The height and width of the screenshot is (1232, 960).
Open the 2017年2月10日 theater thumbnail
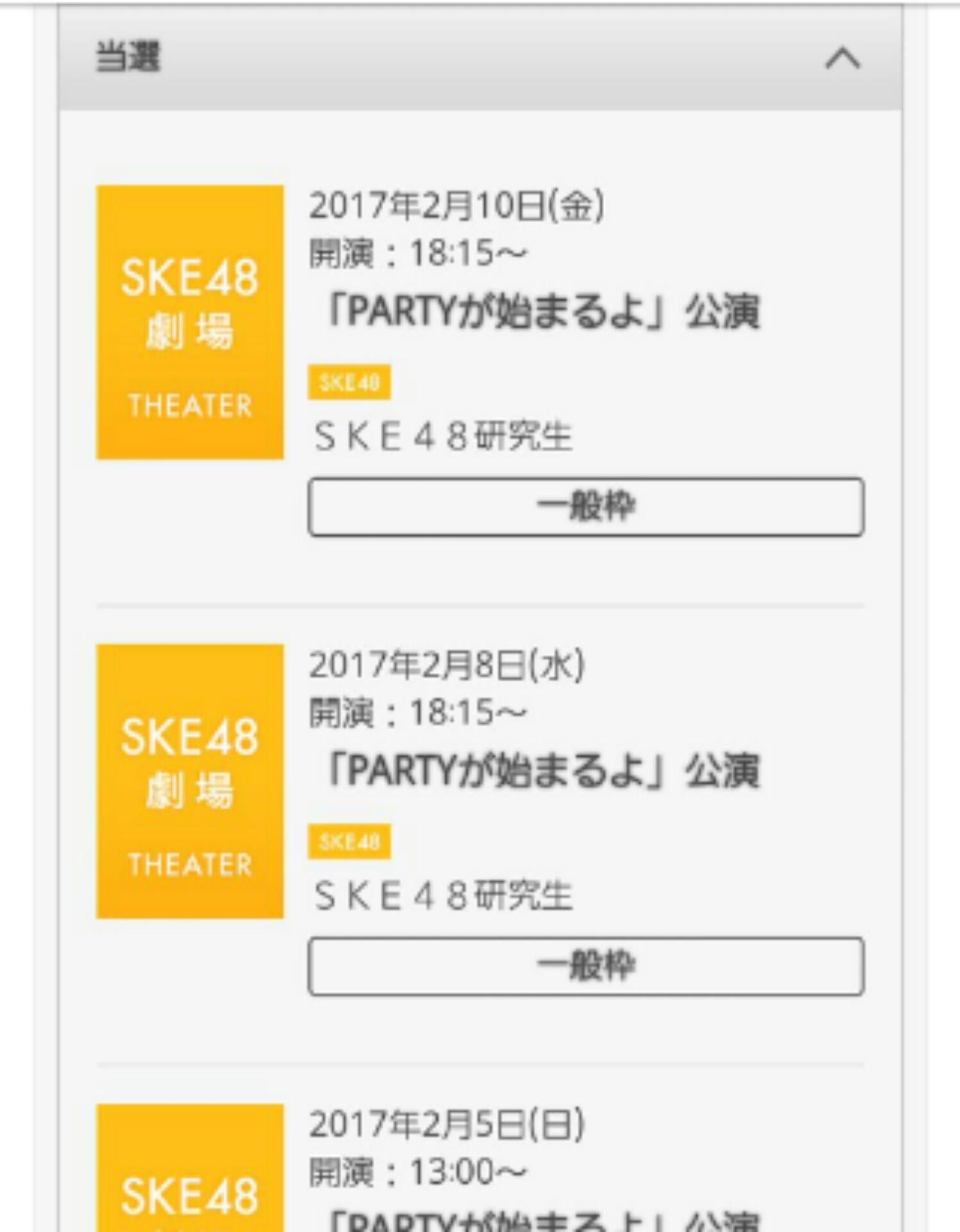click(x=190, y=322)
